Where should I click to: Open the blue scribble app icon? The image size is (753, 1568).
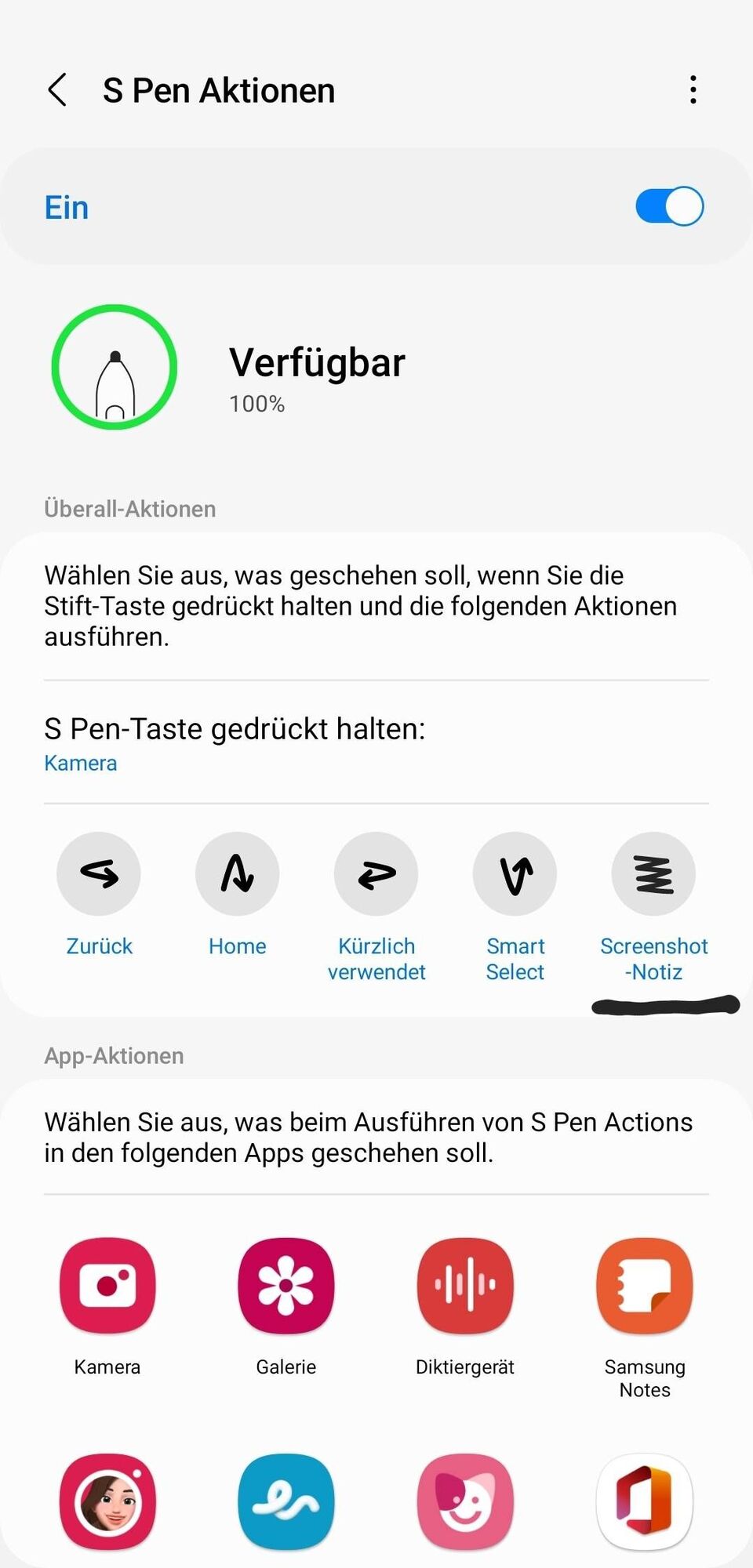[x=286, y=1501]
